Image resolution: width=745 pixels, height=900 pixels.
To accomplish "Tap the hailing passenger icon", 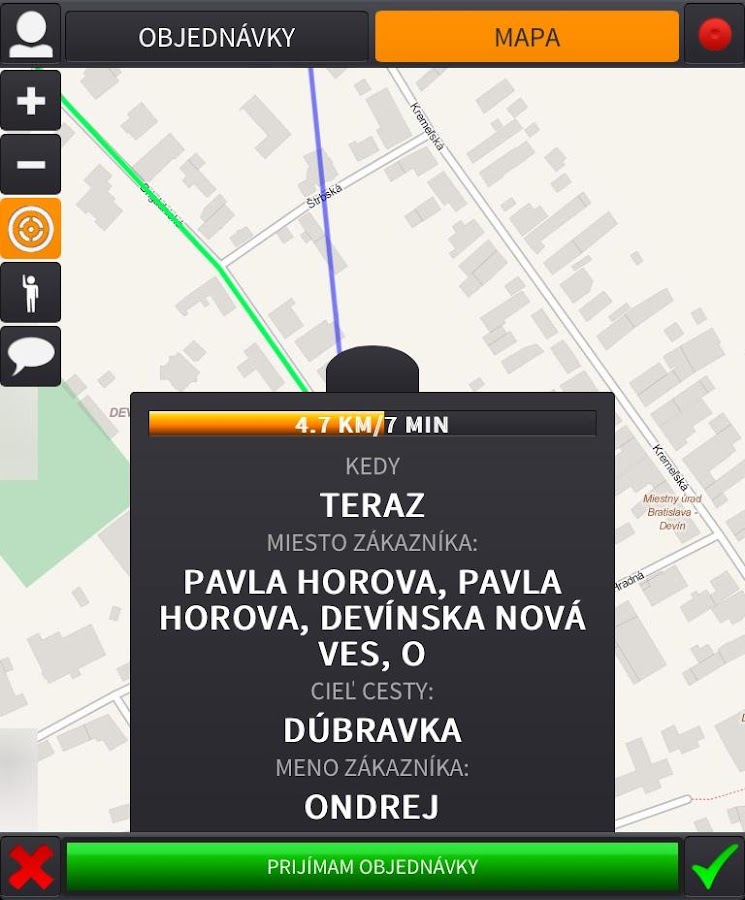I will click(31, 292).
